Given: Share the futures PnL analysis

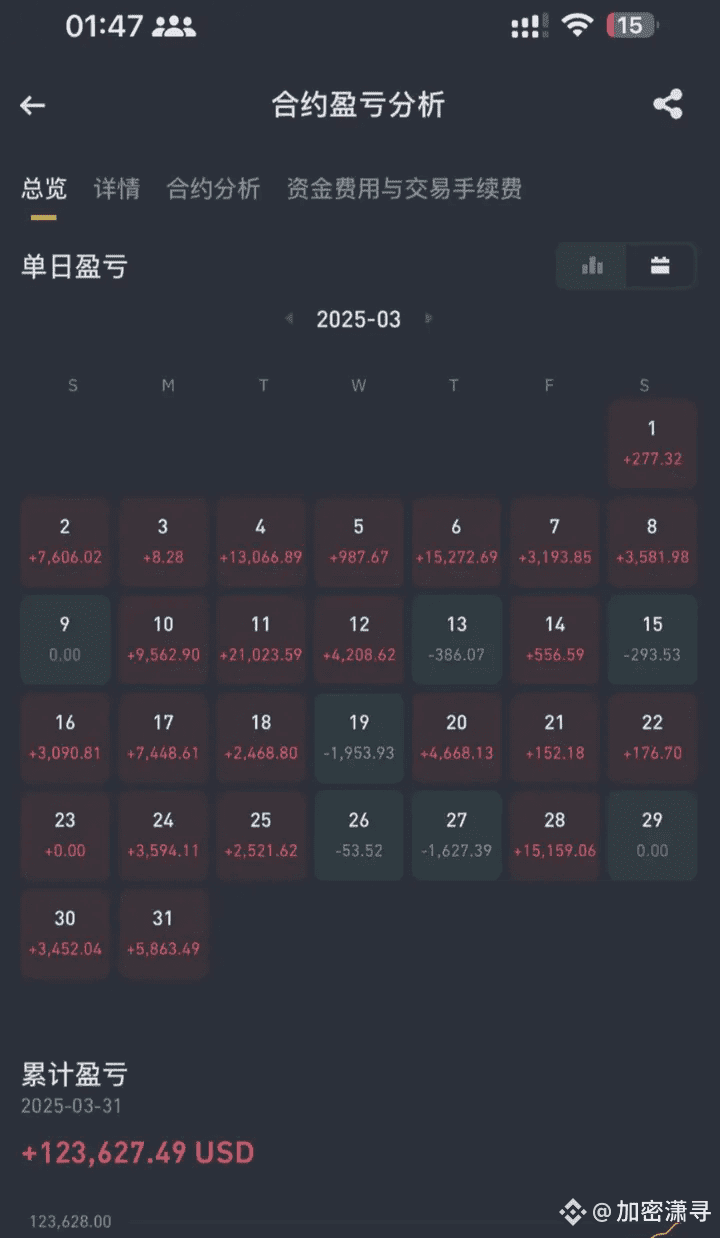Looking at the screenshot, I should (668, 104).
